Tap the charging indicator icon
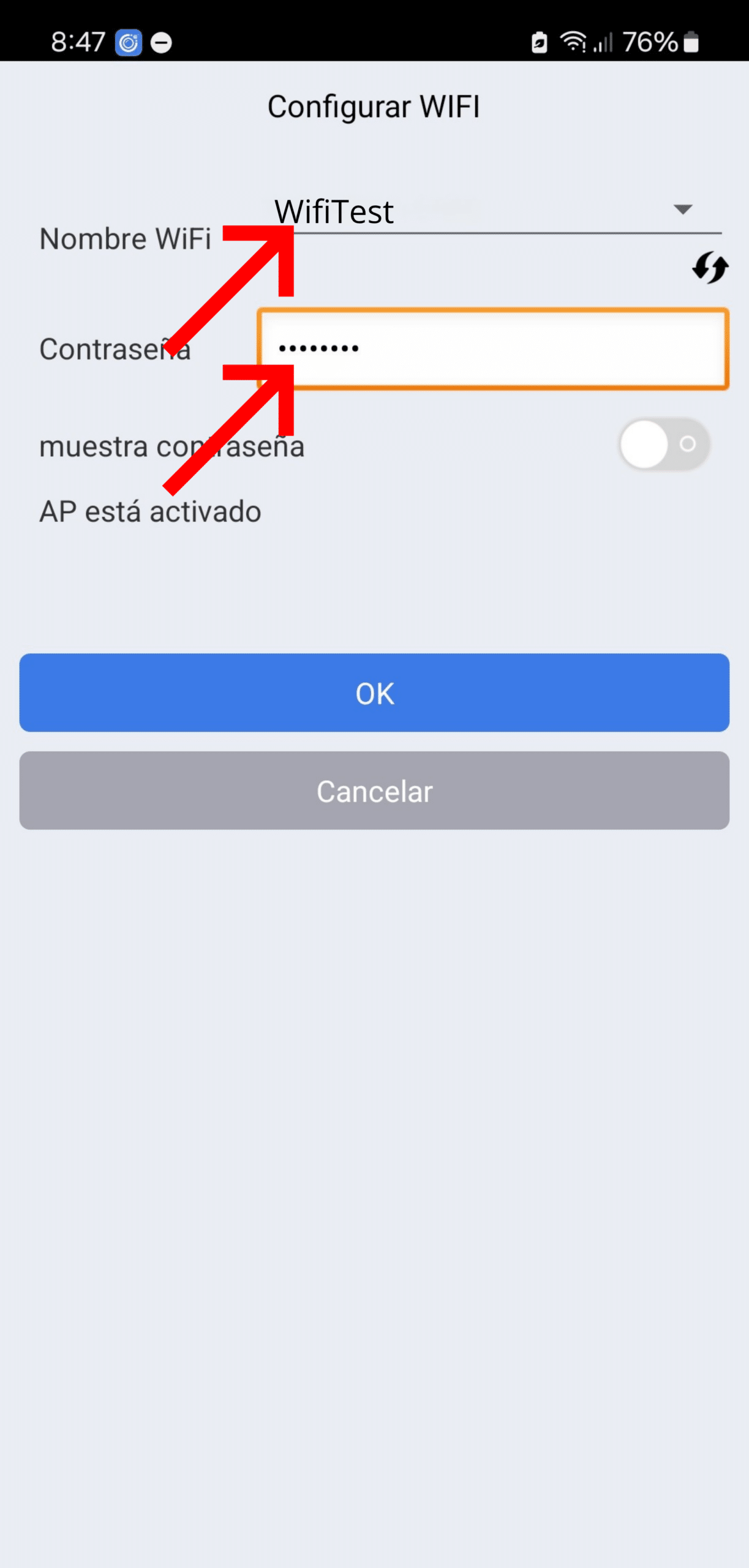The image size is (749, 1568). tap(538, 42)
